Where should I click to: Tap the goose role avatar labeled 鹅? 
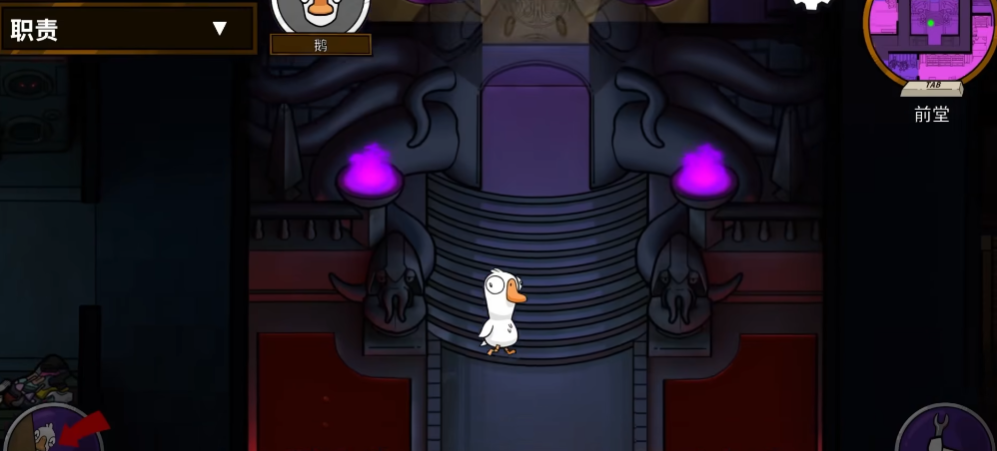point(320,14)
